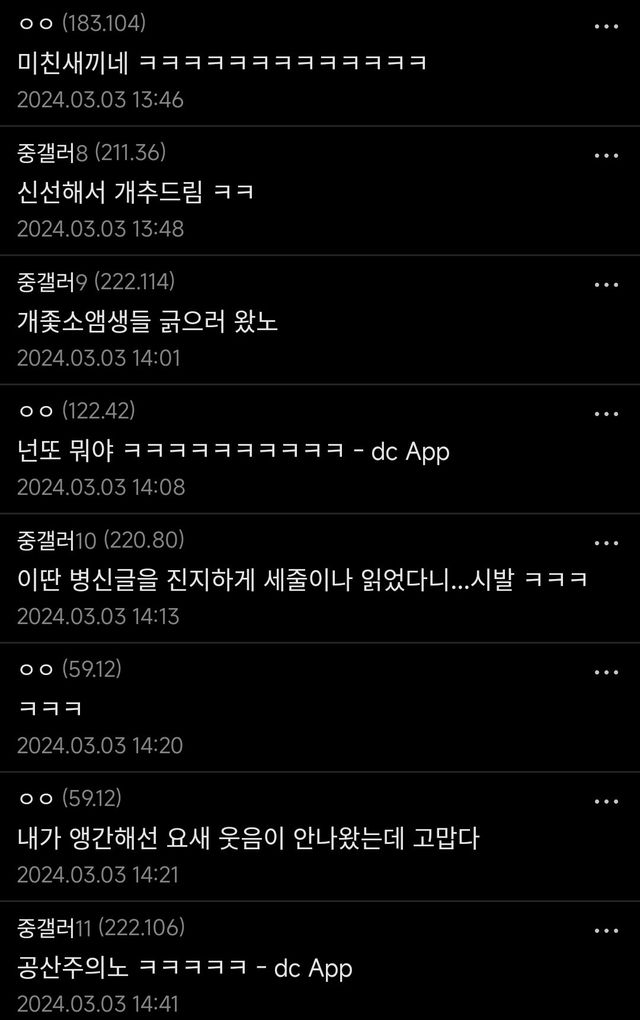
Task: Open more options for 중갤러8's comment
Action: pos(606,156)
